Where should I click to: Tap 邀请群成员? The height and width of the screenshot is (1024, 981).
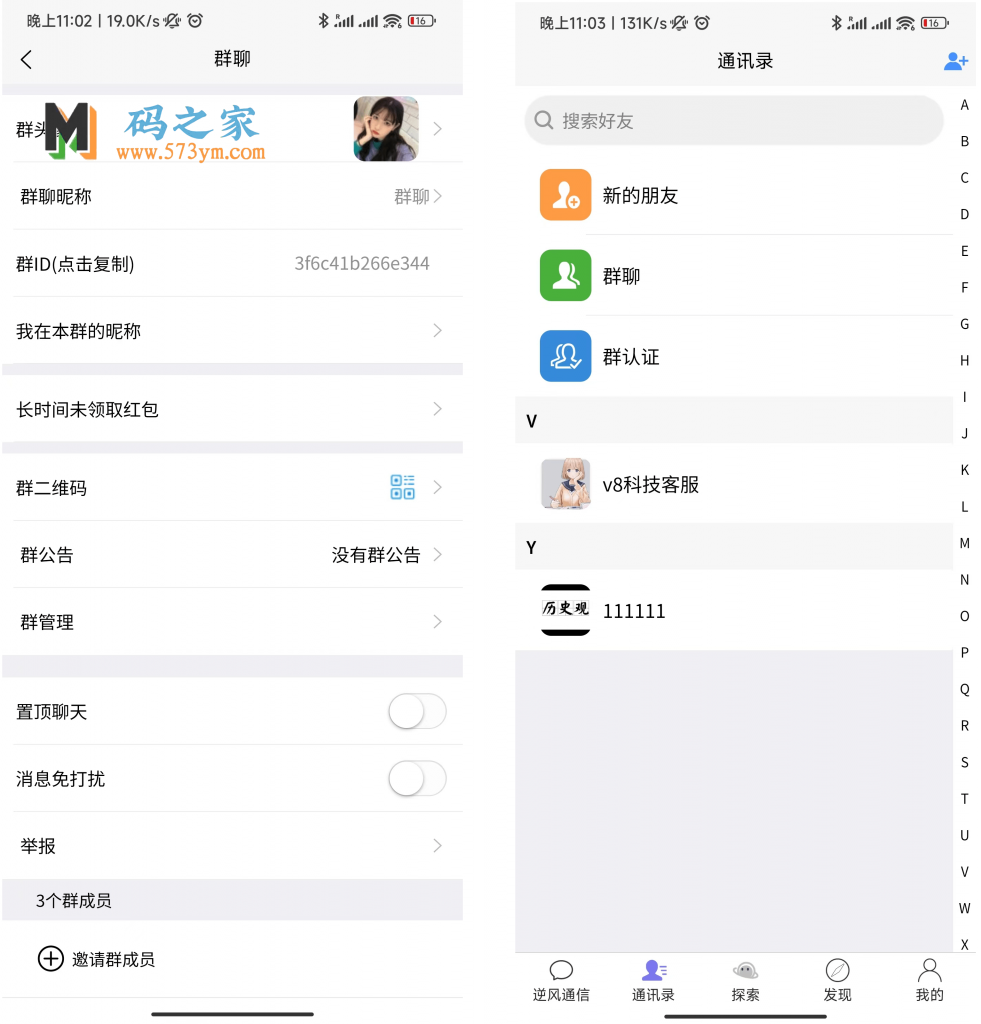[97, 960]
